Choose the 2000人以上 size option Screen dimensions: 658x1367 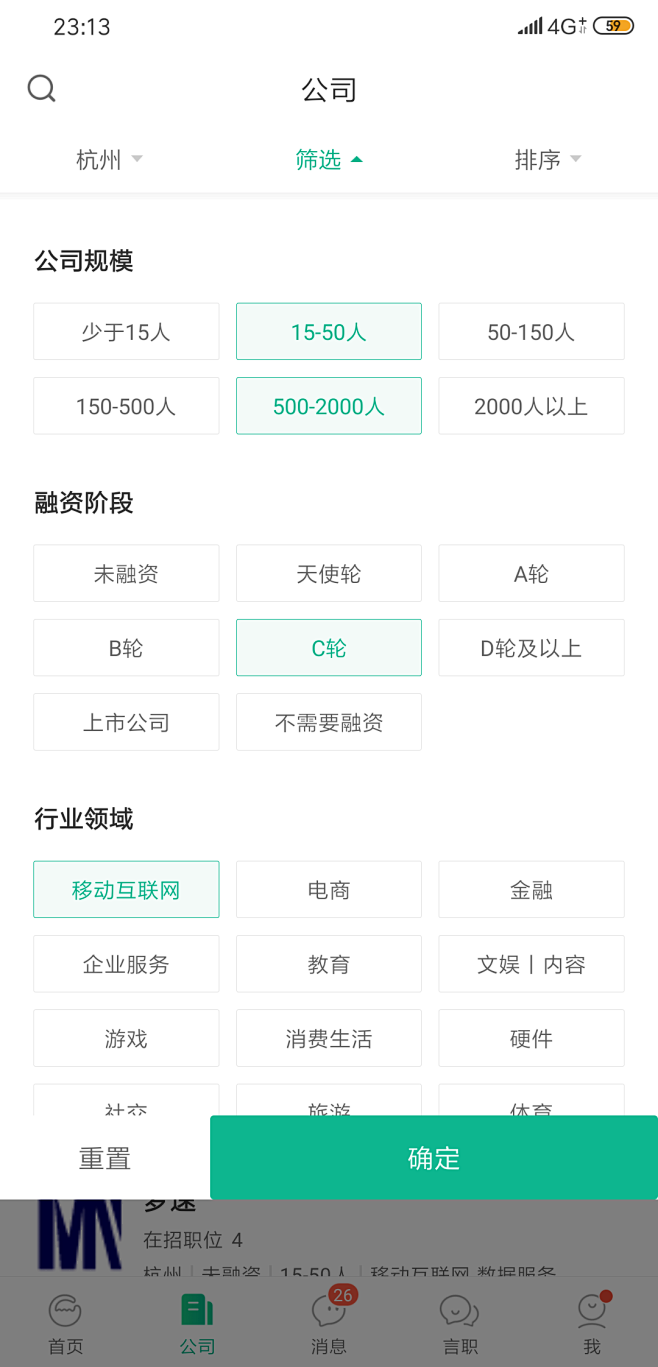coord(531,406)
